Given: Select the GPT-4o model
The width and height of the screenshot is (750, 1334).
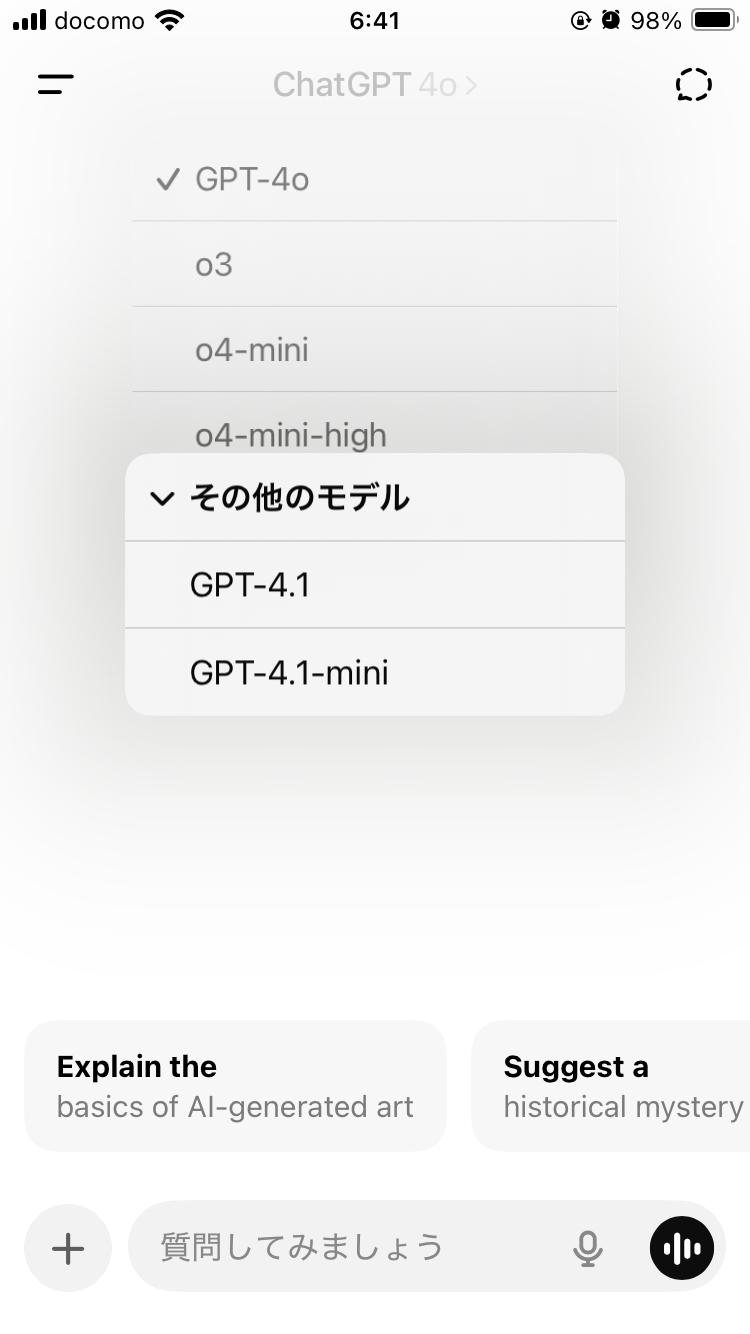Looking at the screenshot, I should (375, 179).
